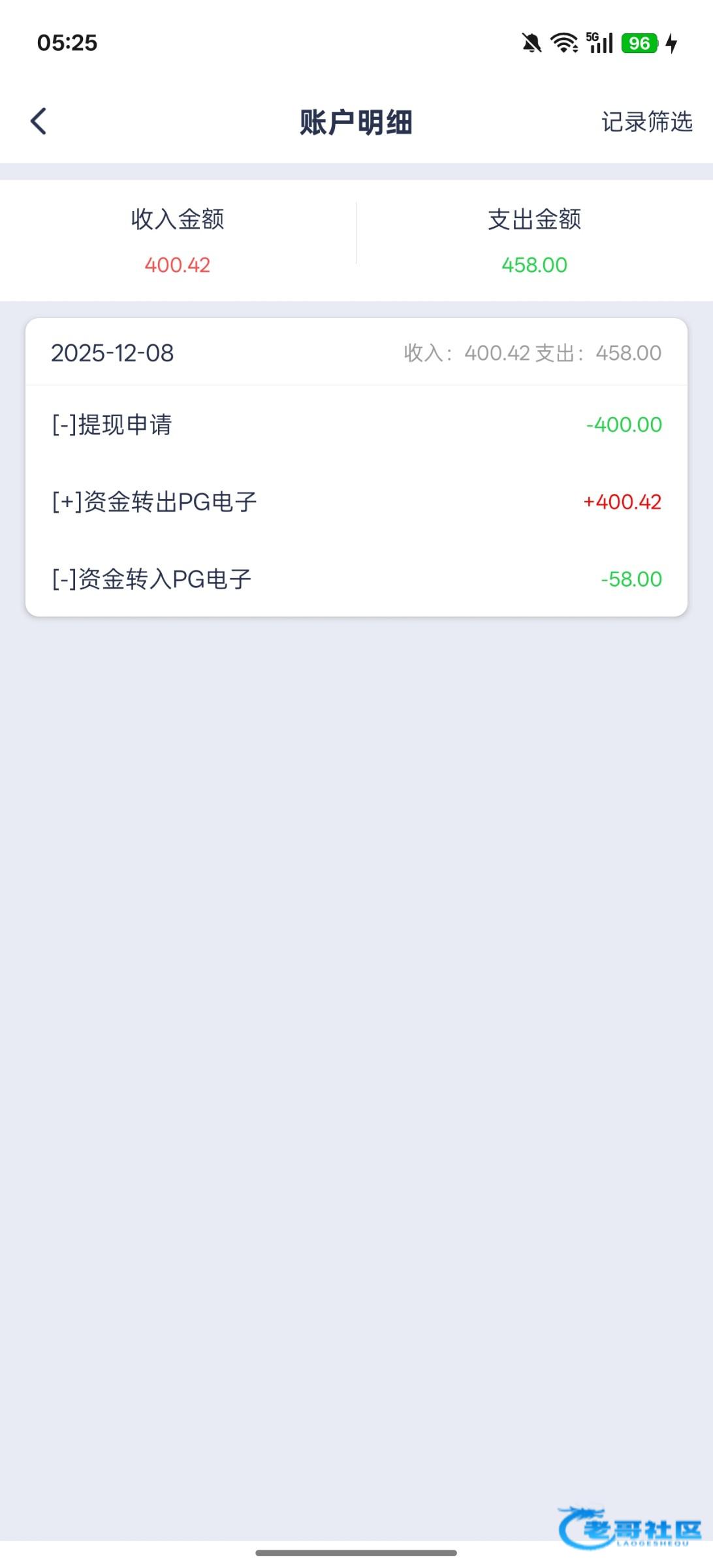Open 记录筛选 filter
The width and height of the screenshot is (713, 1568).
(x=646, y=122)
